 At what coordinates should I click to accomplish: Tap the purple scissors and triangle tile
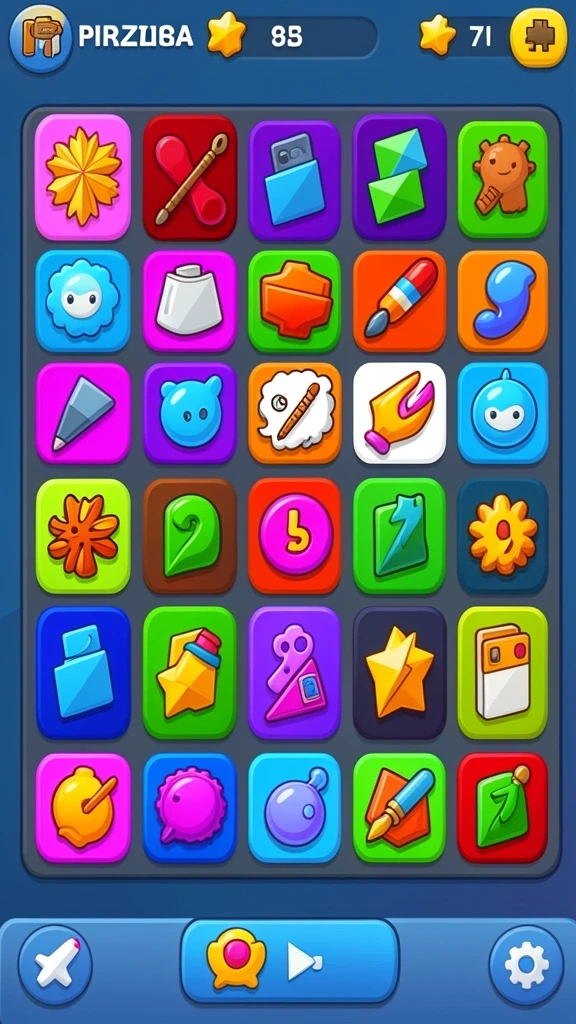pos(295,672)
